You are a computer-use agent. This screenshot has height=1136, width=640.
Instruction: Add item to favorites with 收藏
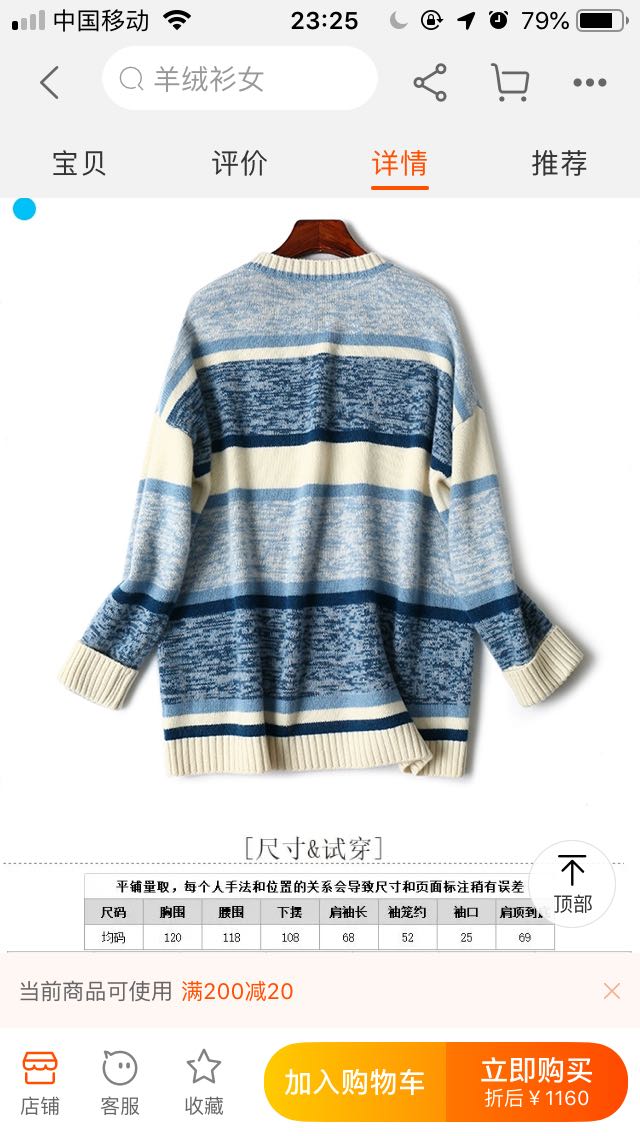point(204,1083)
